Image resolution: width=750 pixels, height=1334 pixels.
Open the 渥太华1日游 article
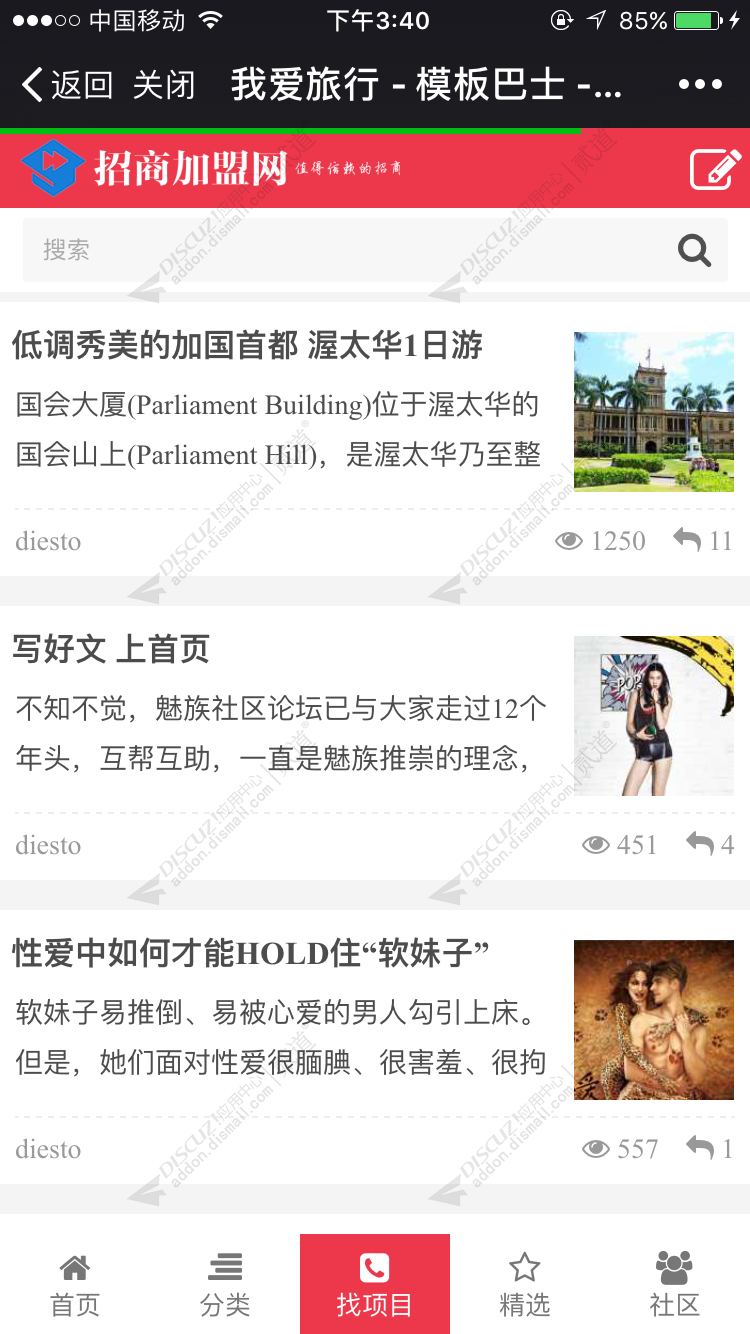tap(248, 346)
